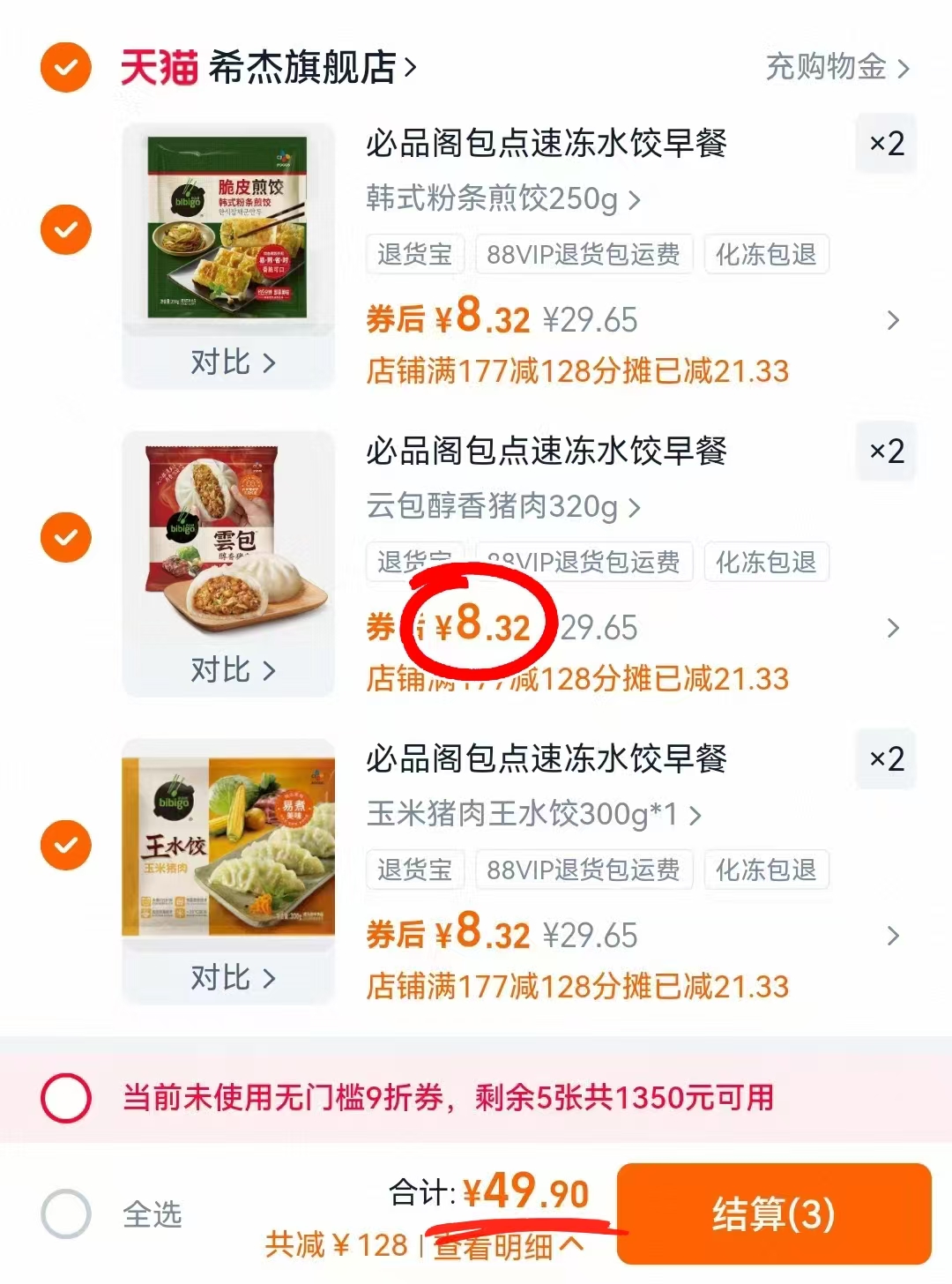
Task: Tap the 化冻包退 tag on last product
Action: click(766, 870)
